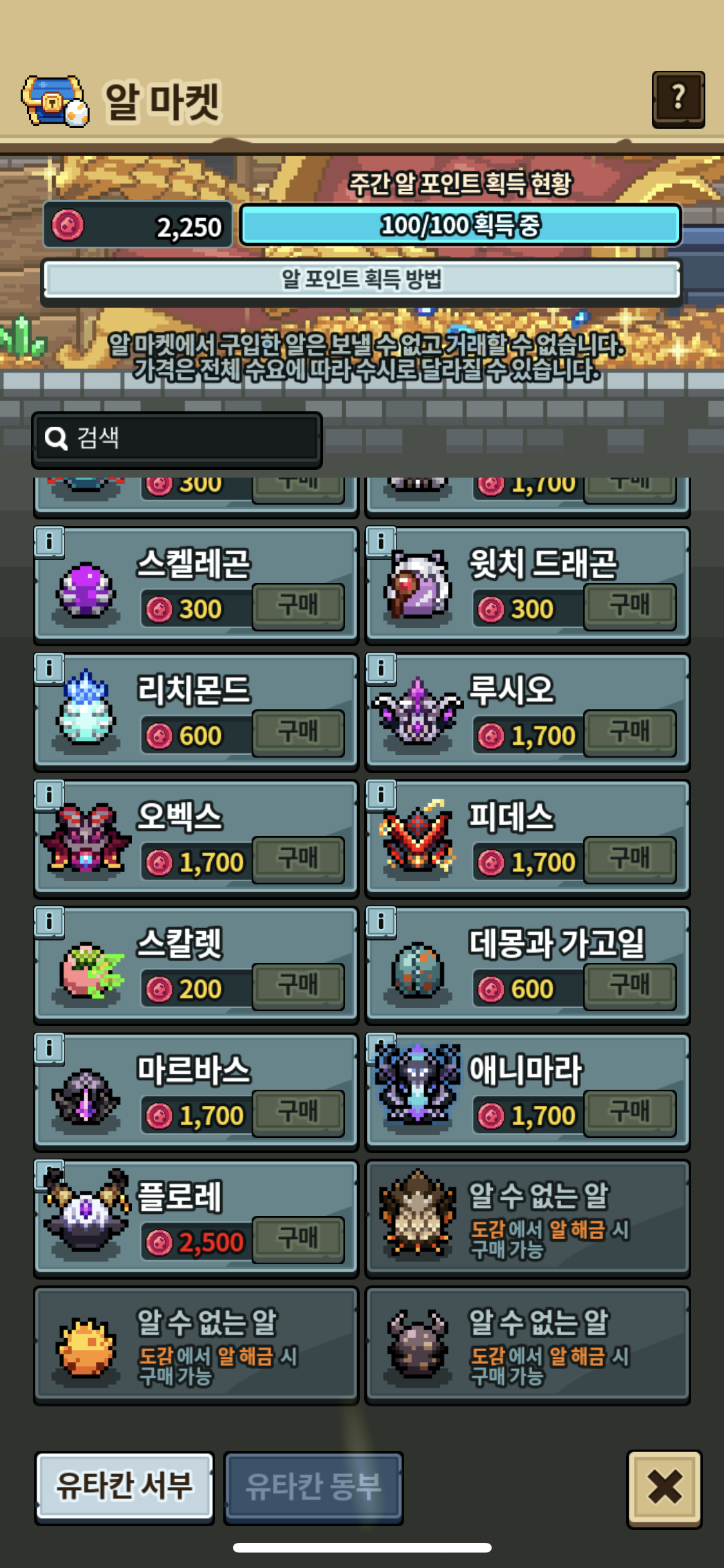This screenshot has height=1568, width=724.
Task: Buy the 오벡스 egg
Action: [298, 860]
